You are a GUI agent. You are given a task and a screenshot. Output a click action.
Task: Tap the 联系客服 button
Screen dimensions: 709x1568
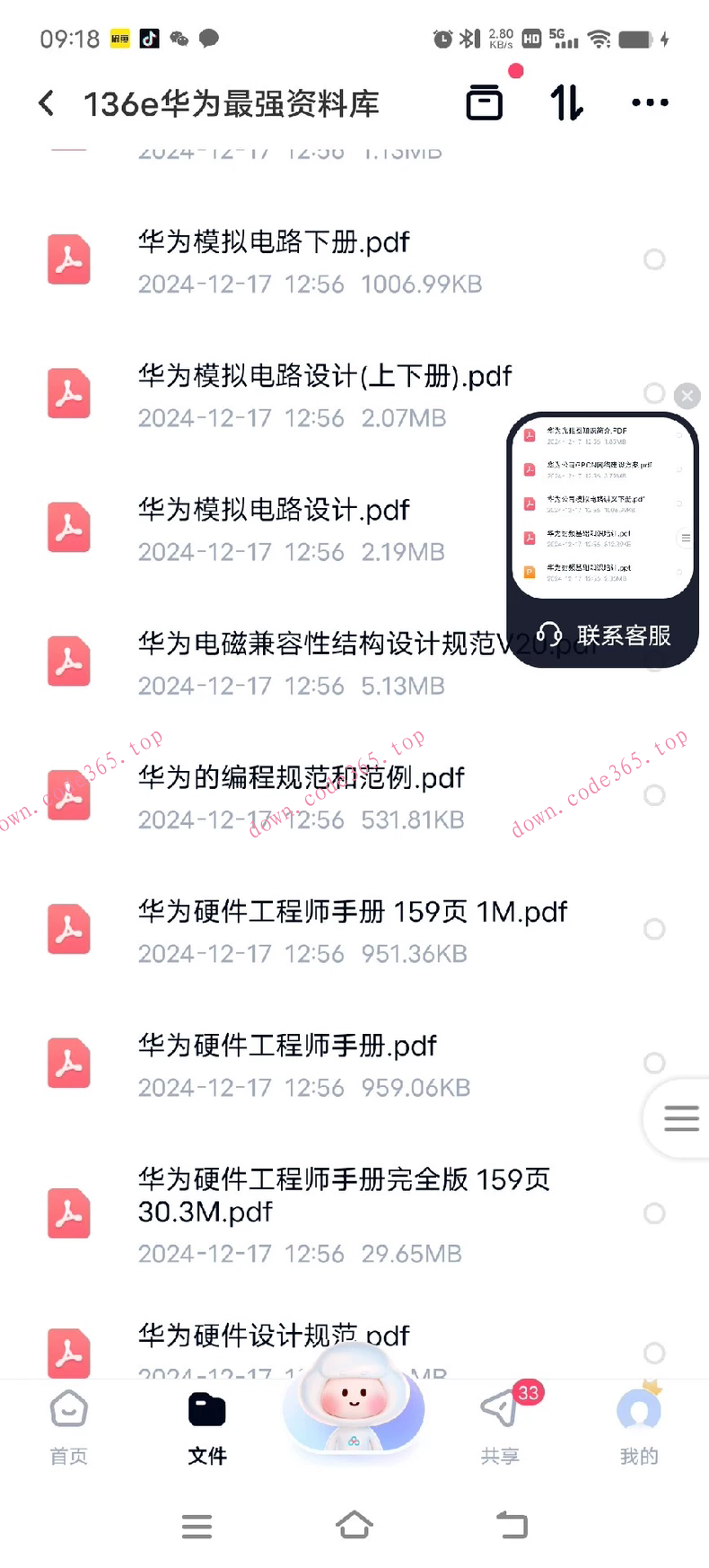coord(619,634)
